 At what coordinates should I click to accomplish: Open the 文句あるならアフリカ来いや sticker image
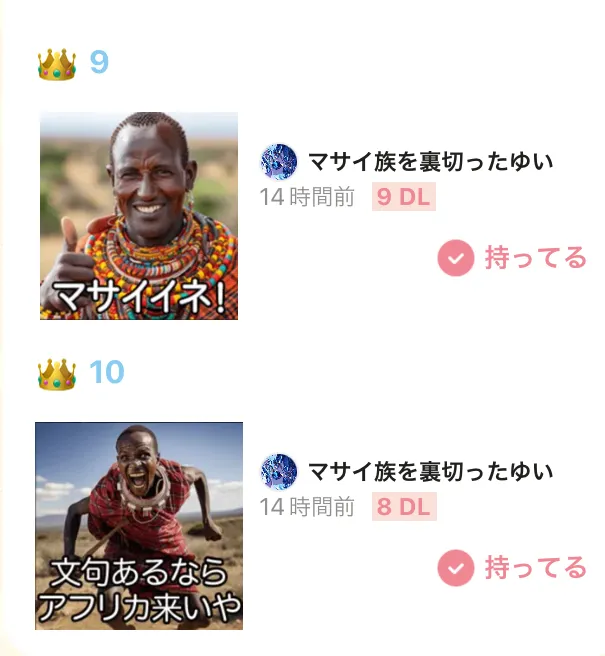139,526
